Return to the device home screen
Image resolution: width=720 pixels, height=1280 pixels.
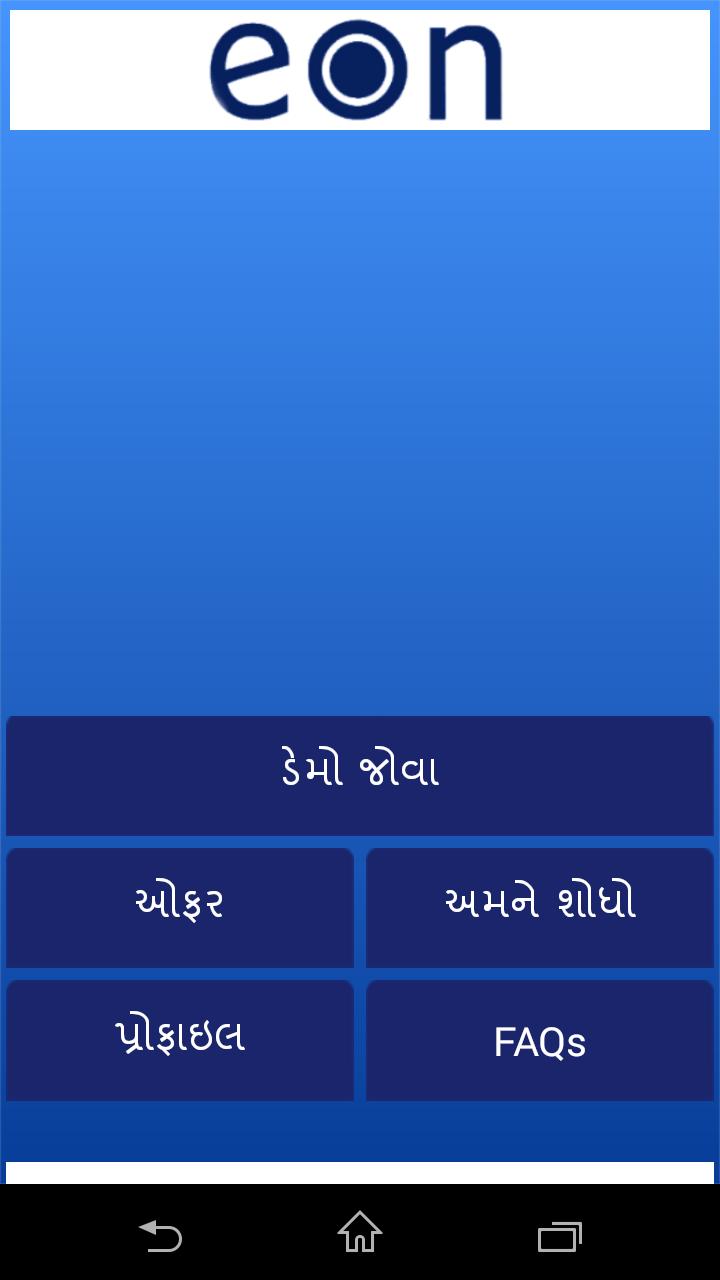360,1232
